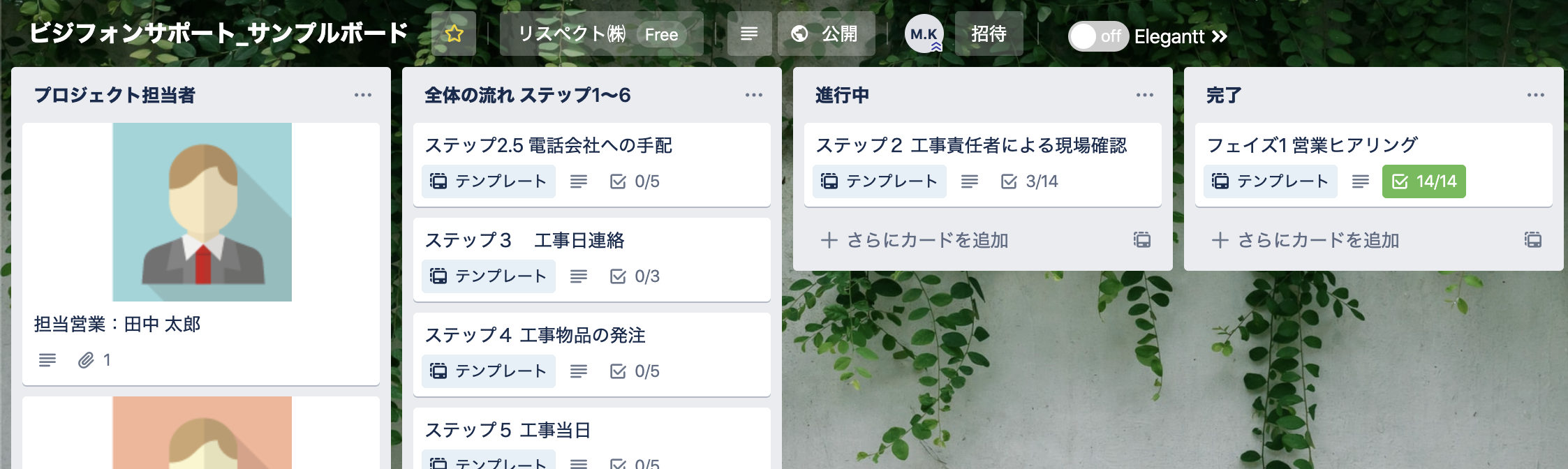Viewport: 1568px width, 469px height.
Task: Open list menu for 全体の流れ ステップ1〜6
Action: (x=754, y=95)
